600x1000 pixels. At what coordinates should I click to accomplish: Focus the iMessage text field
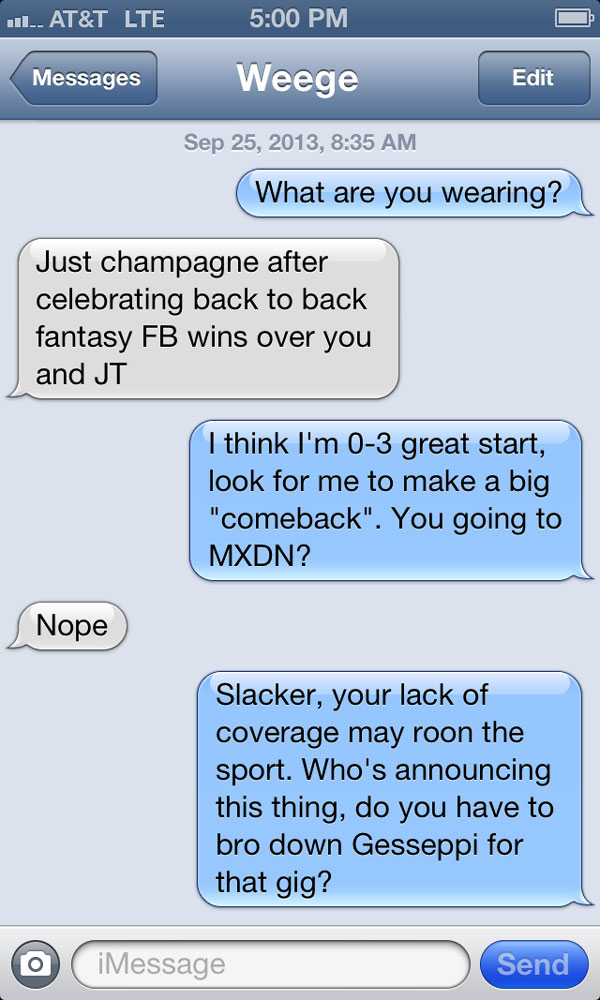click(x=270, y=964)
